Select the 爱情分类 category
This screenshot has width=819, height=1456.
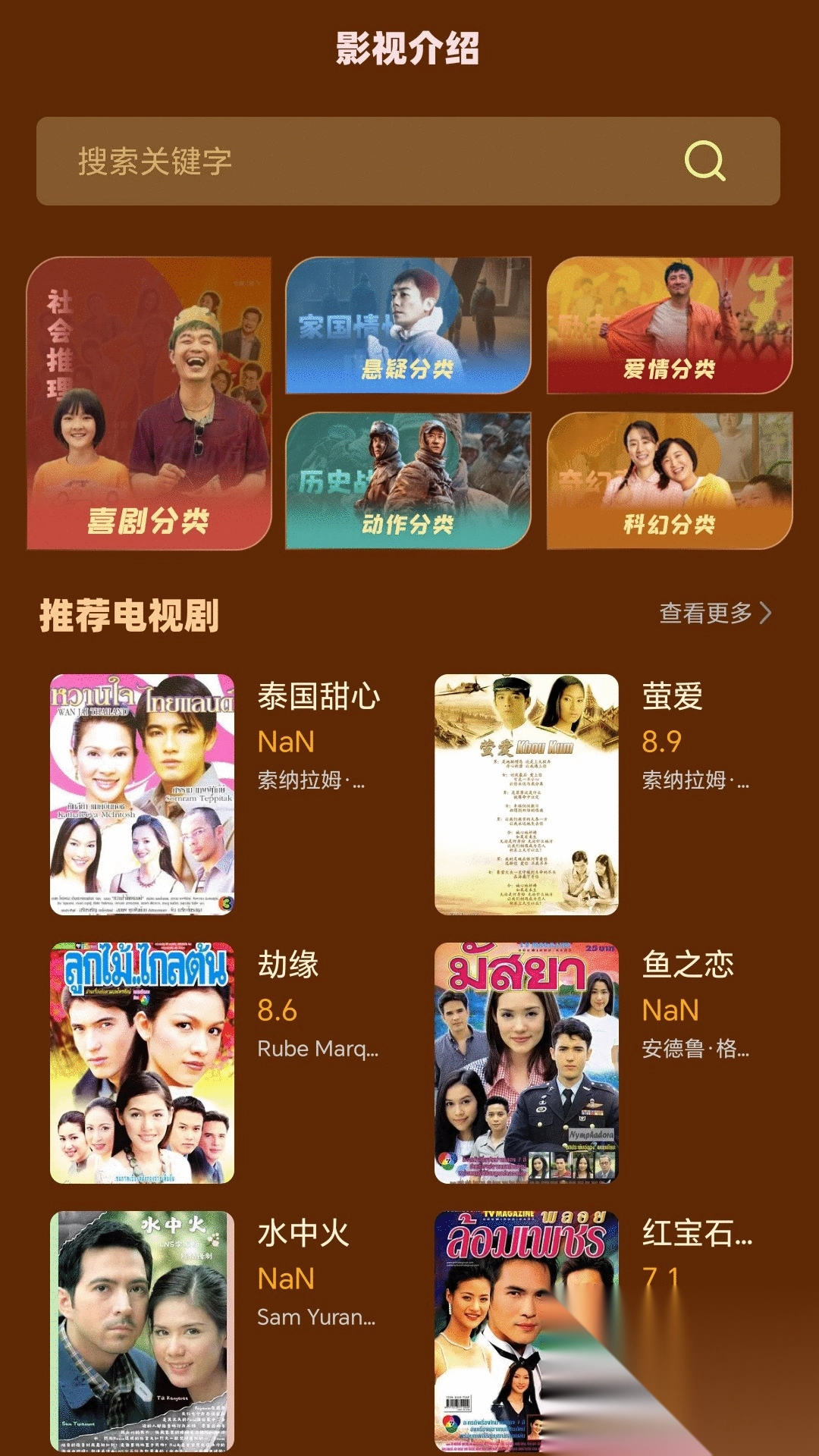(670, 325)
